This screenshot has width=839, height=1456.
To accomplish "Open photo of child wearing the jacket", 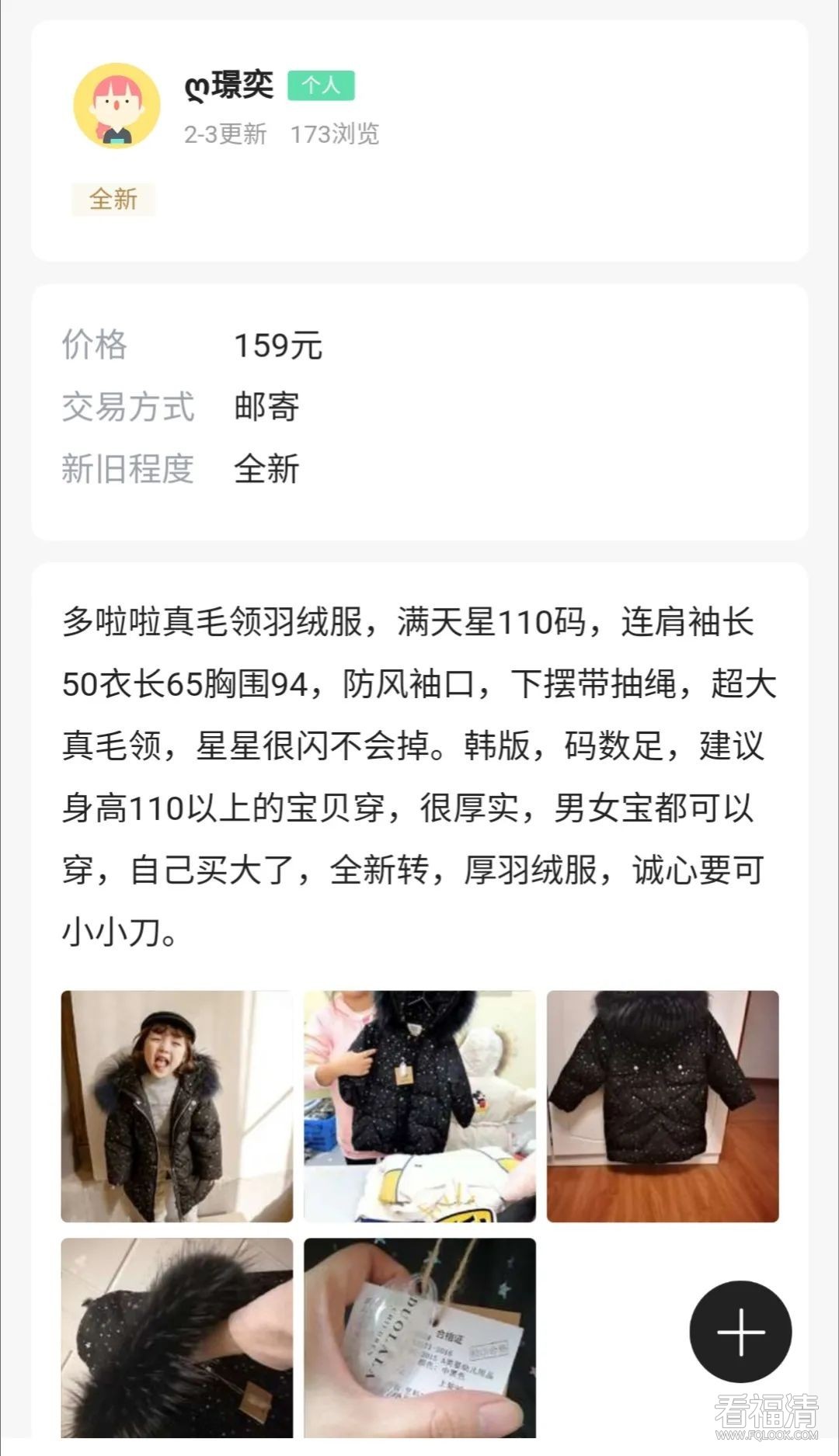I will [x=177, y=1106].
